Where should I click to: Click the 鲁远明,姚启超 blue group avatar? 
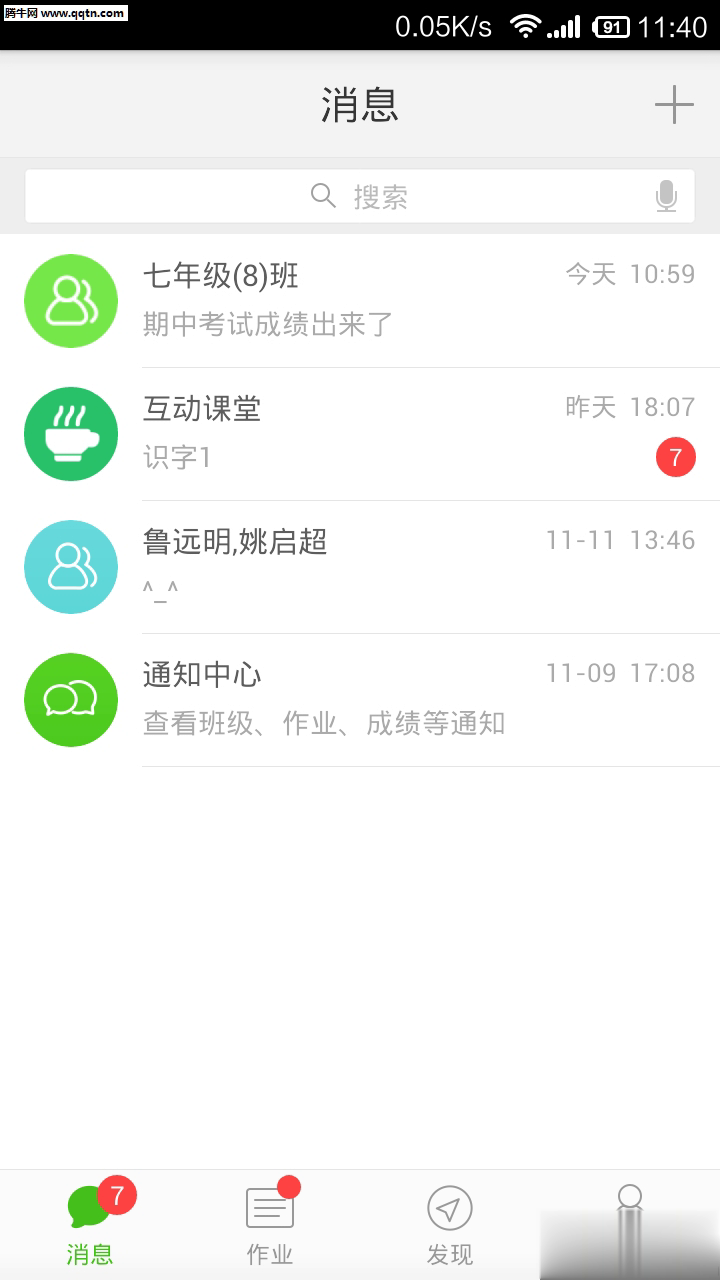point(71,566)
